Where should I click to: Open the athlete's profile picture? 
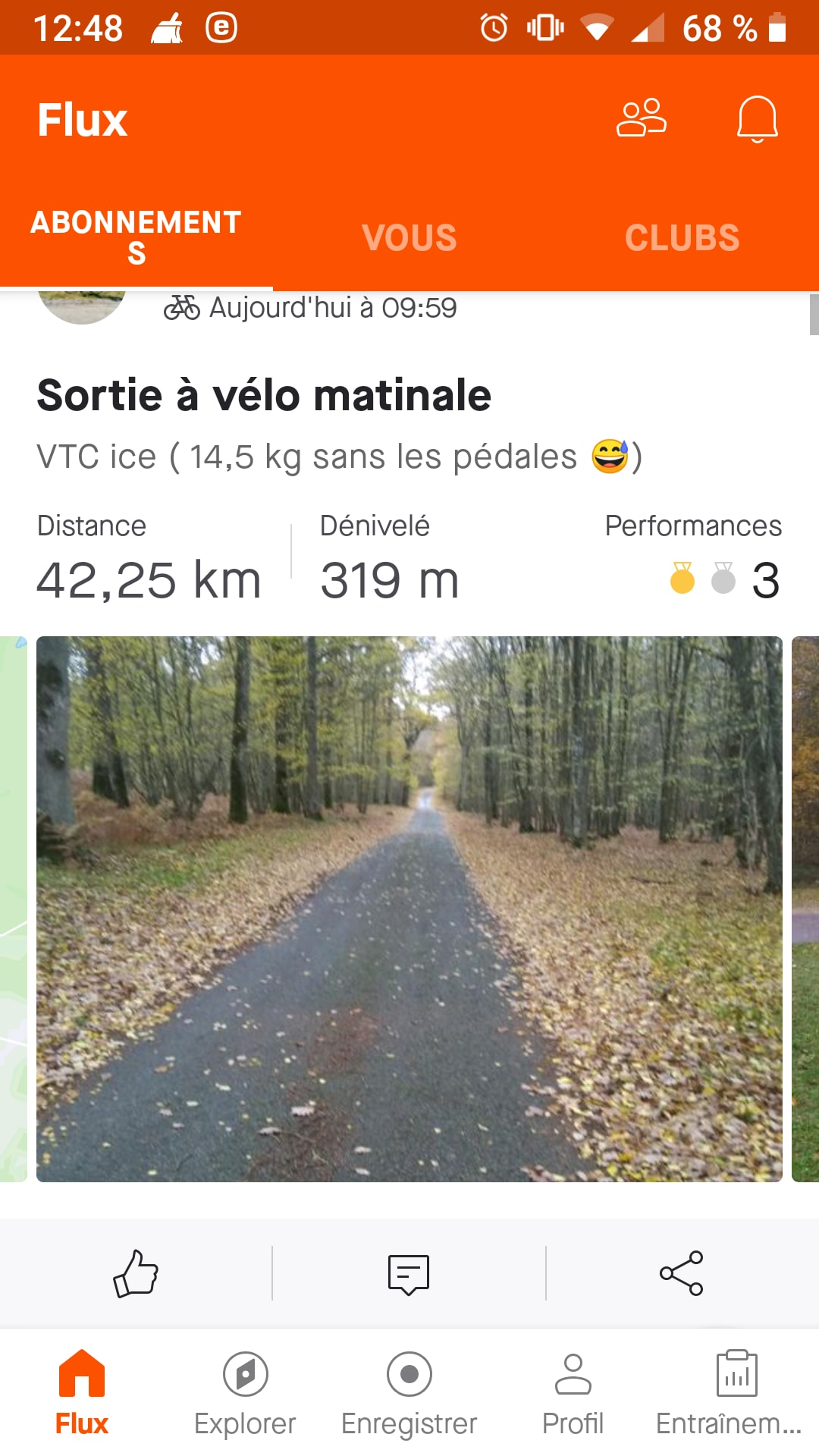click(x=82, y=307)
